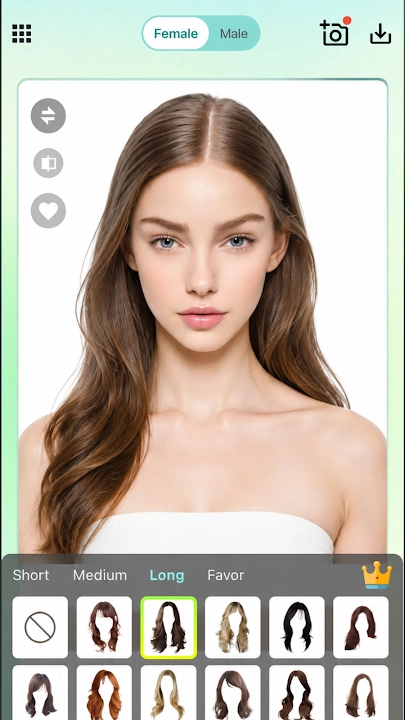Select the highlighted dark brown wavy hairstyle
Viewport: 405px width, 720px height.
click(169, 627)
